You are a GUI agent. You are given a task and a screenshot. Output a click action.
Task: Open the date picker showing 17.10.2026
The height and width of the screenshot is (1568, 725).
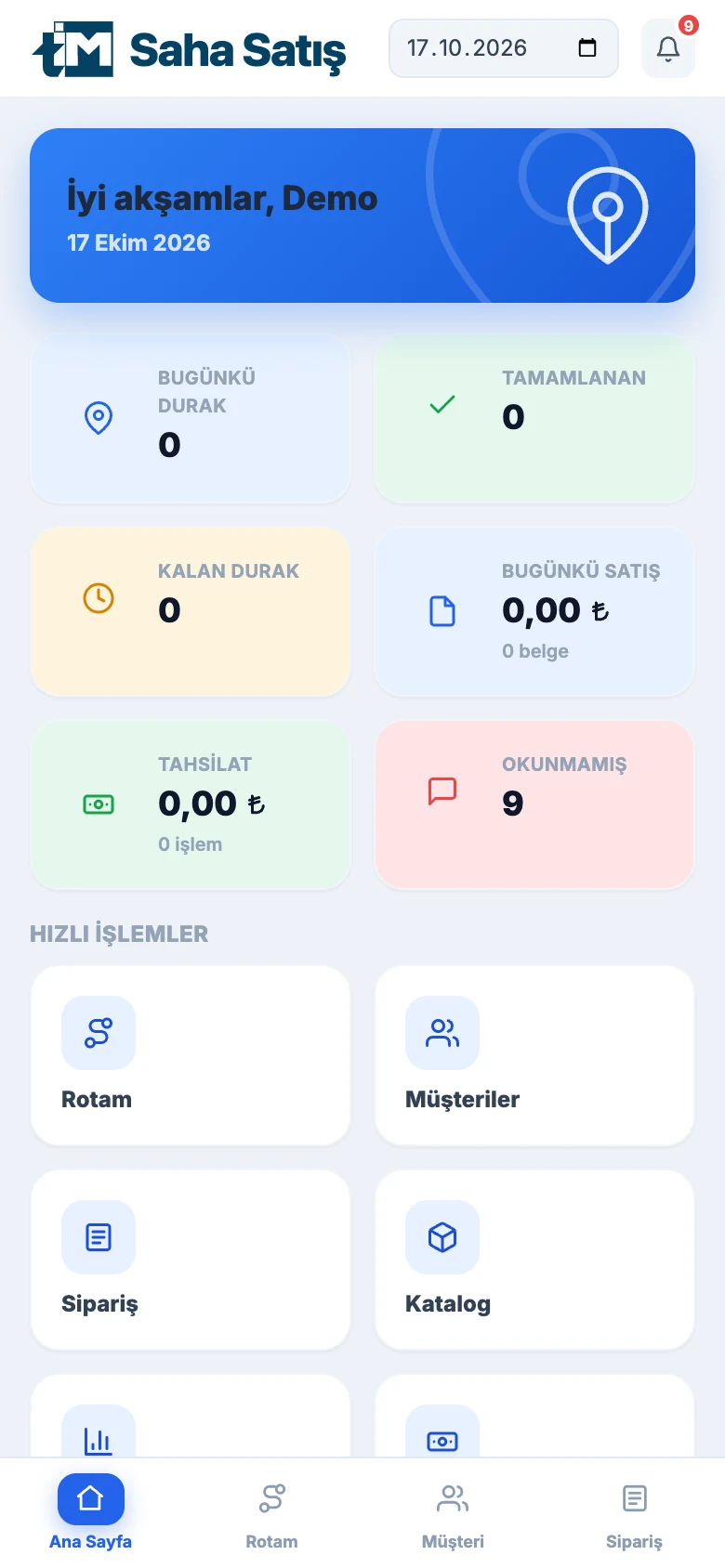504,48
